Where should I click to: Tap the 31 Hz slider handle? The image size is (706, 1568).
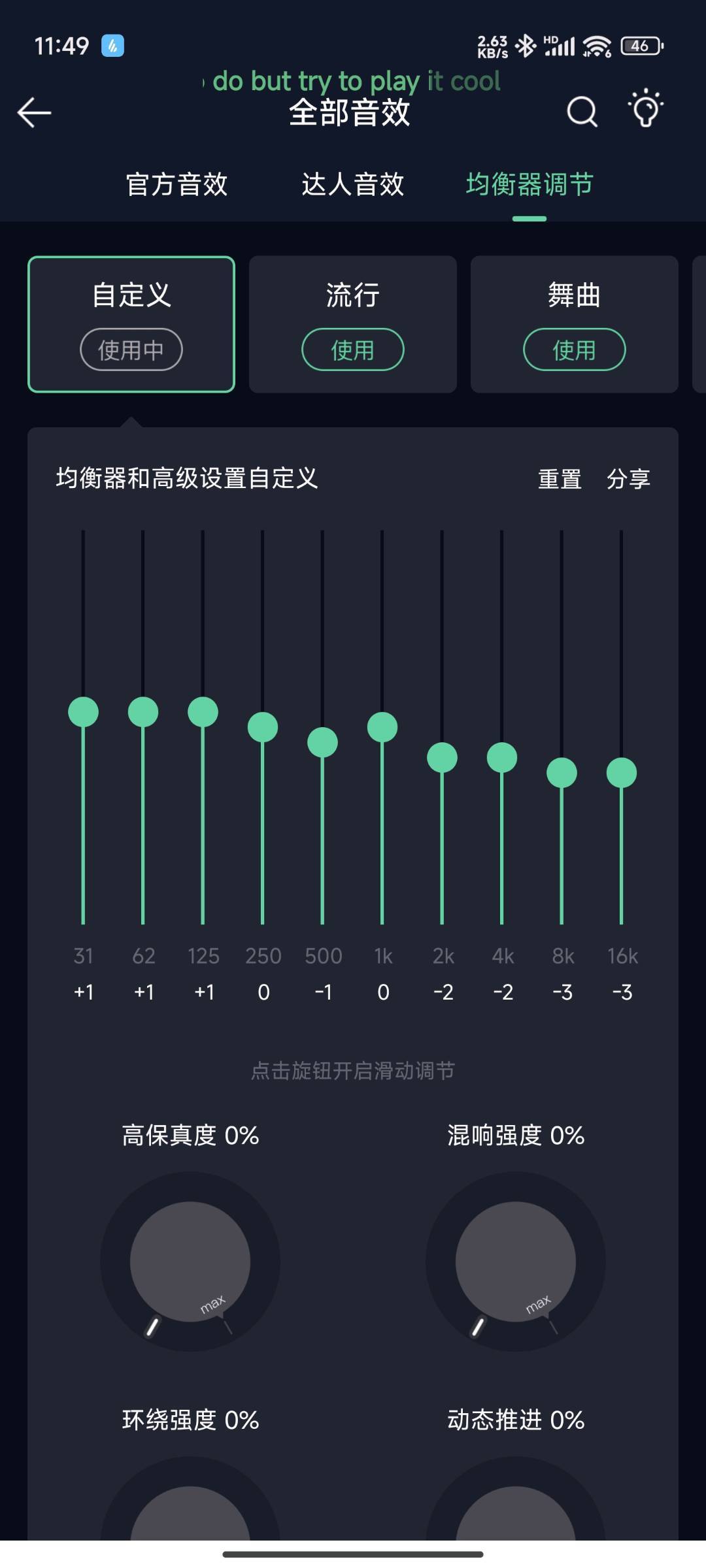(x=83, y=711)
